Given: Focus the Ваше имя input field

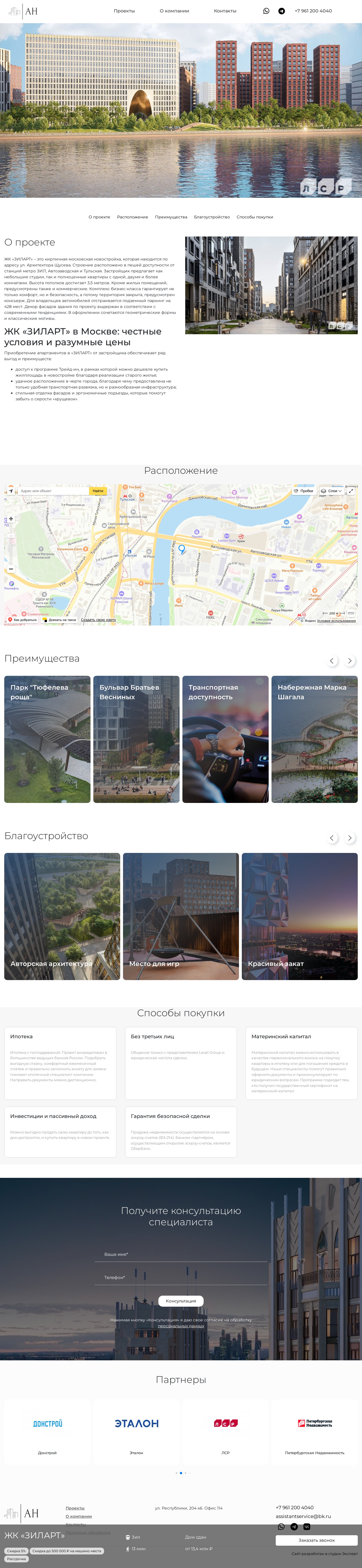Looking at the screenshot, I should tap(181, 1254).
